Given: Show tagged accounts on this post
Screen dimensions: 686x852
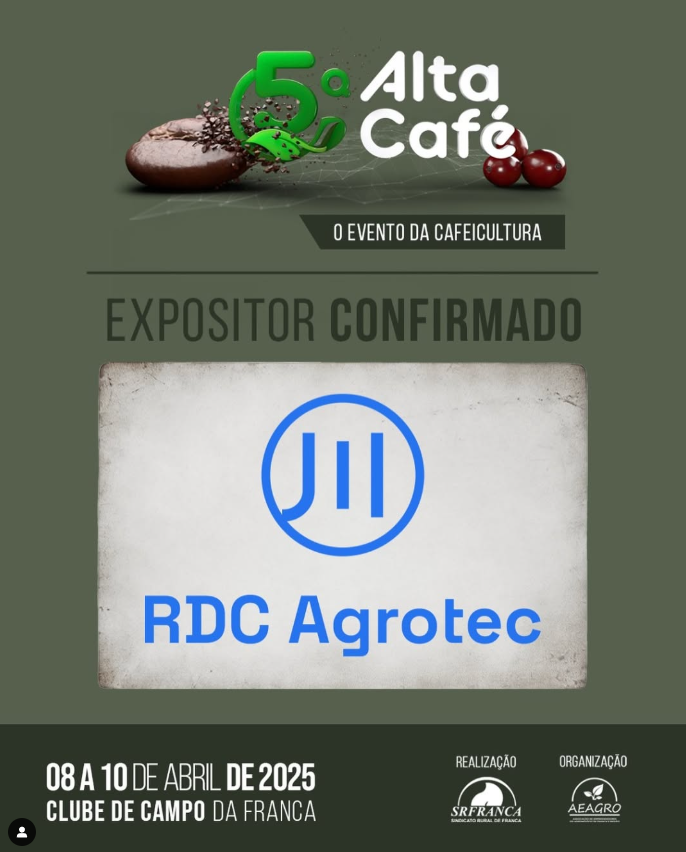Looking at the screenshot, I should tap(22, 831).
